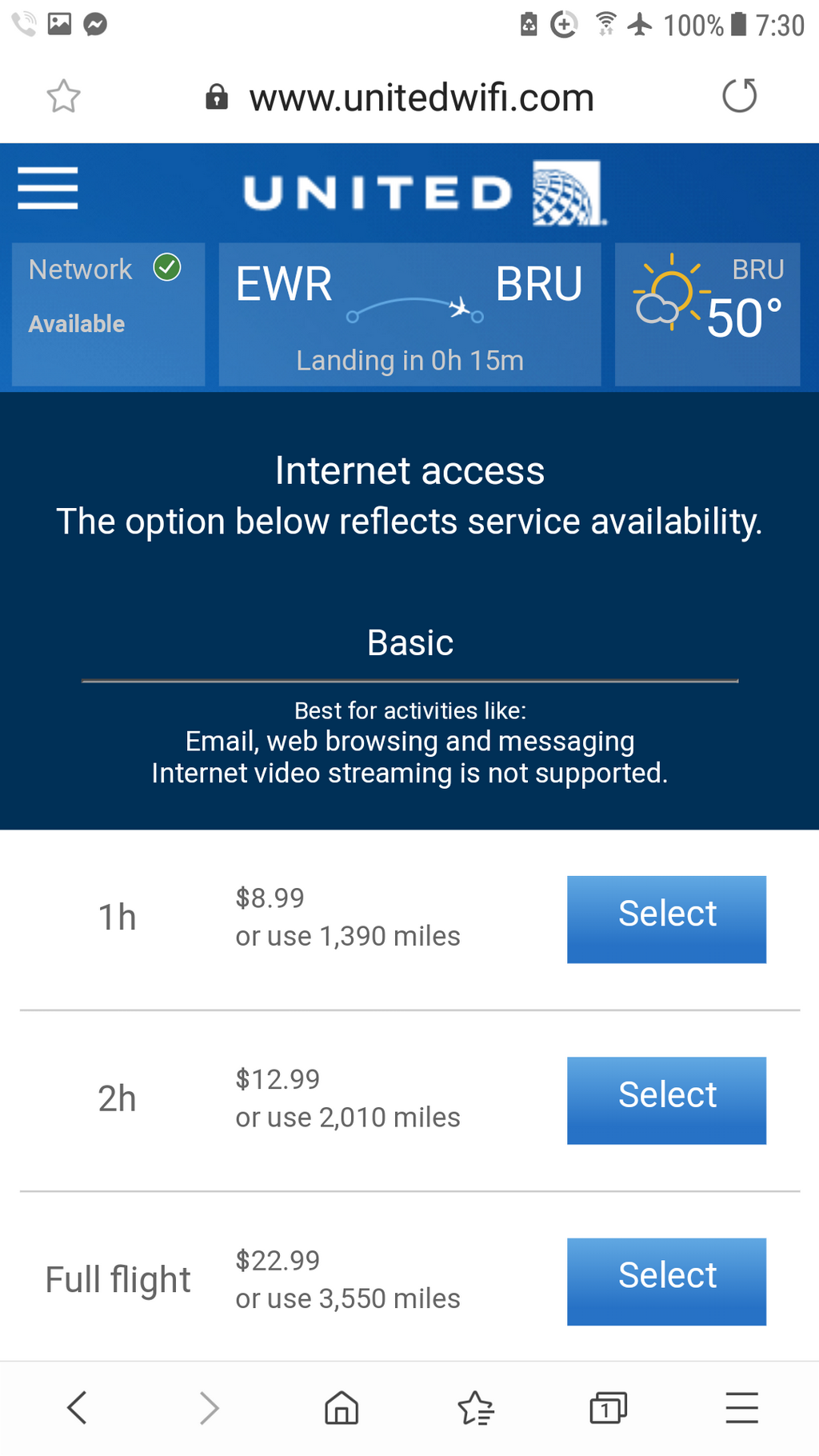Open the EWR to BRU flight status tile

click(409, 314)
